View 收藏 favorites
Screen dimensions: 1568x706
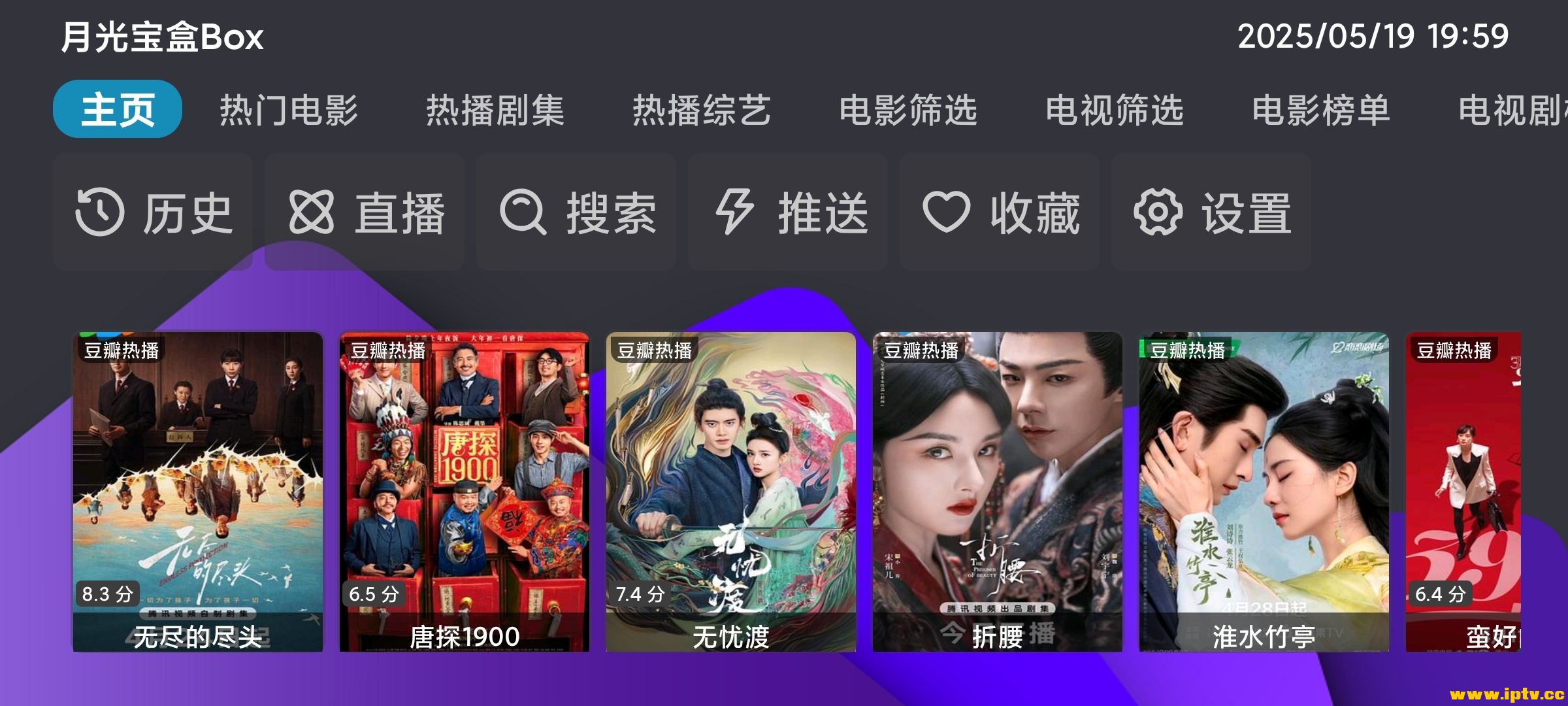[1000, 212]
